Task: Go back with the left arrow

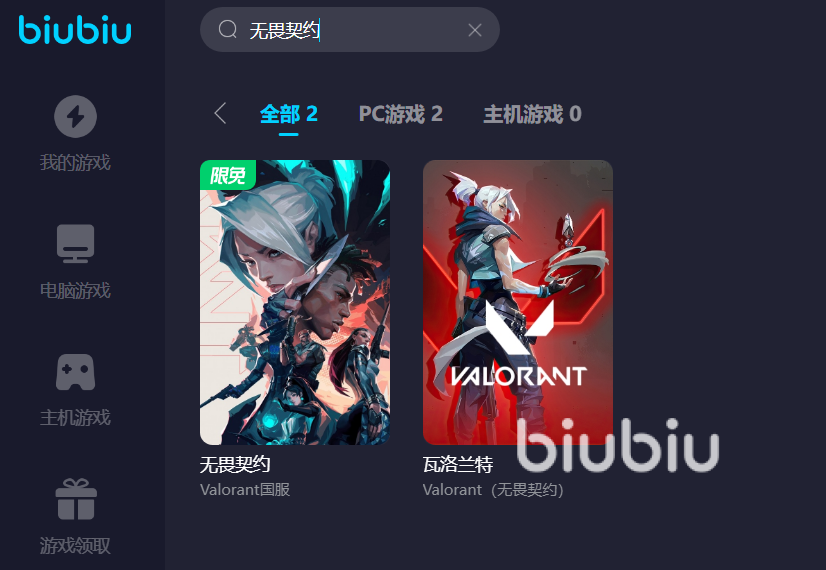Action: point(221,113)
